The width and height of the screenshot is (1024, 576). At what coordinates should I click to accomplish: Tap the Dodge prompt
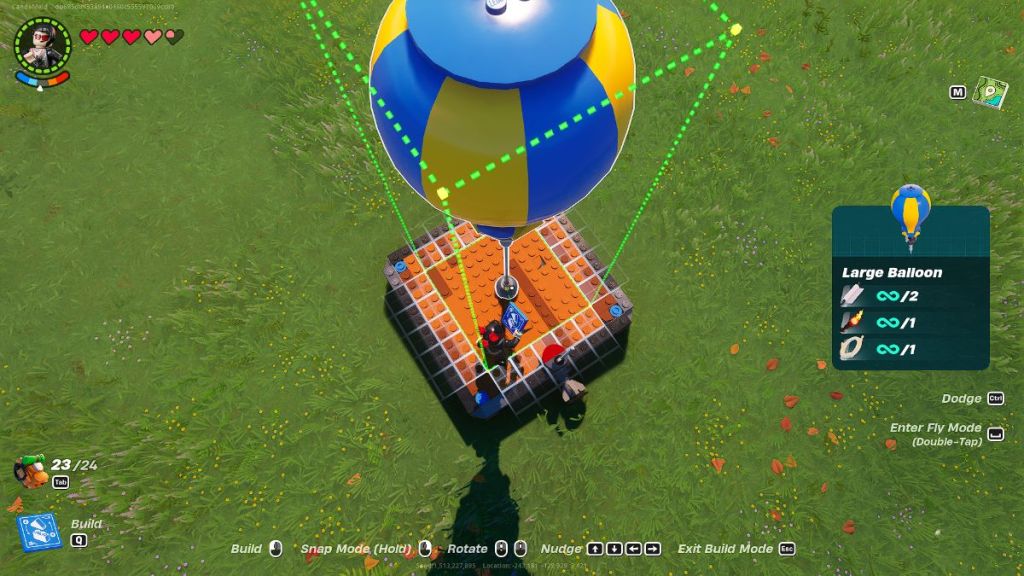tap(961, 398)
